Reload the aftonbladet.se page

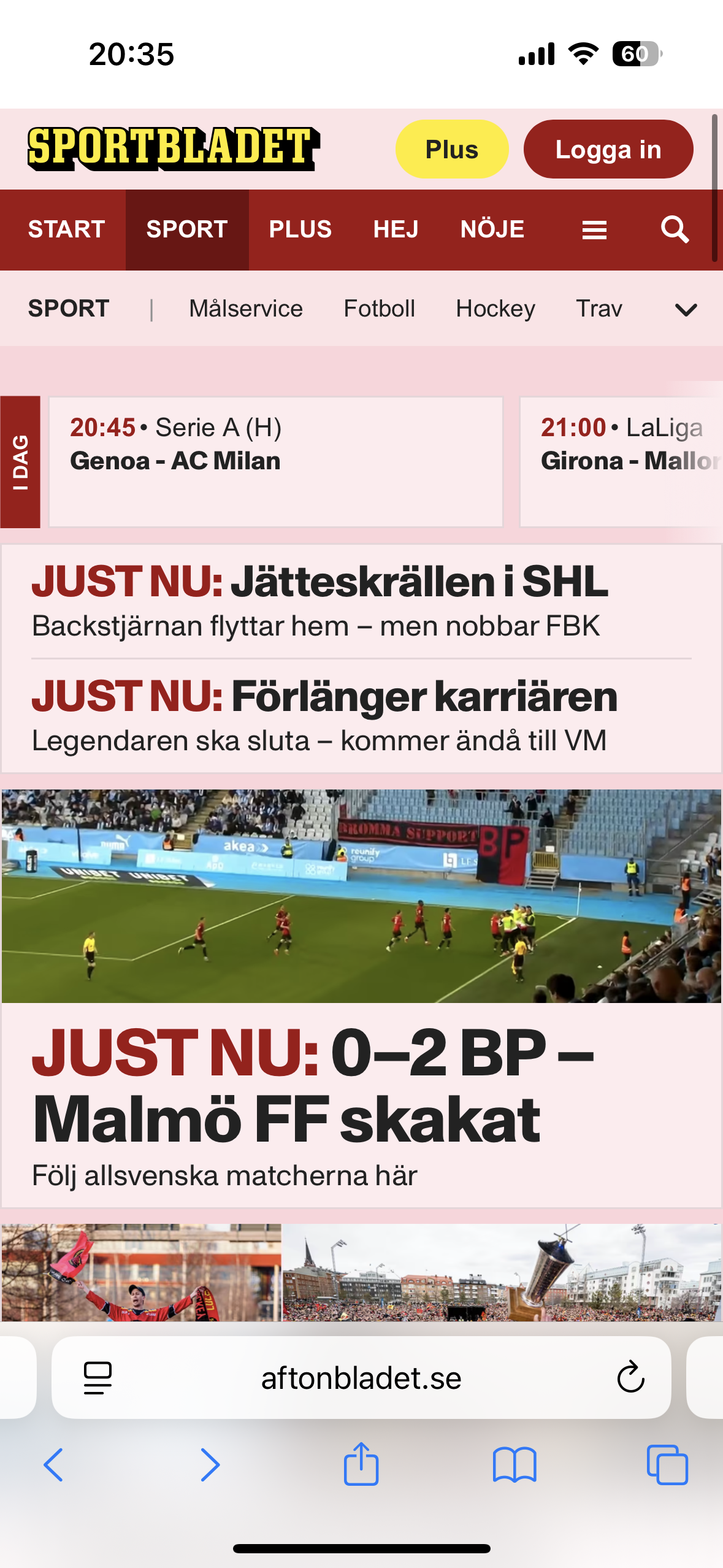630,1378
